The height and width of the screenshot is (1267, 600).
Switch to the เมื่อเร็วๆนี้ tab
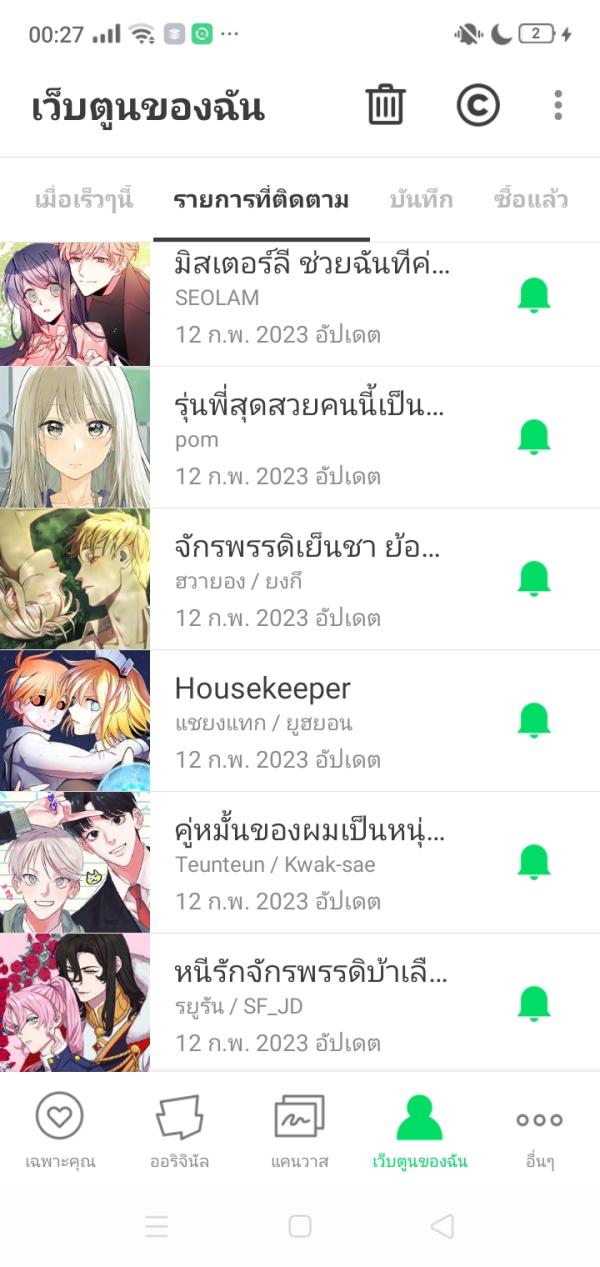click(x=83, y=199)
